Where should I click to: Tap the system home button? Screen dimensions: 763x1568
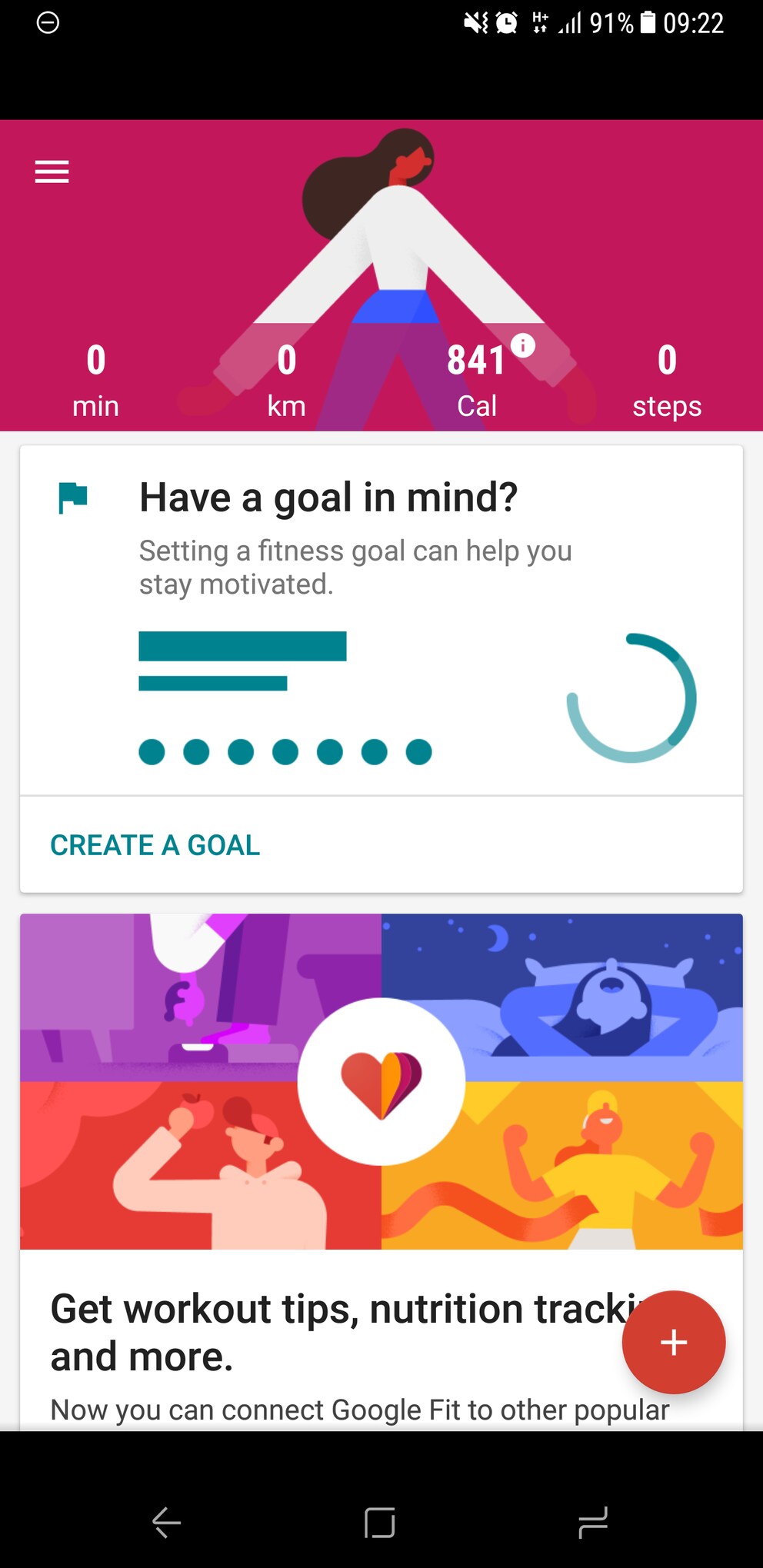point(380,1522)
